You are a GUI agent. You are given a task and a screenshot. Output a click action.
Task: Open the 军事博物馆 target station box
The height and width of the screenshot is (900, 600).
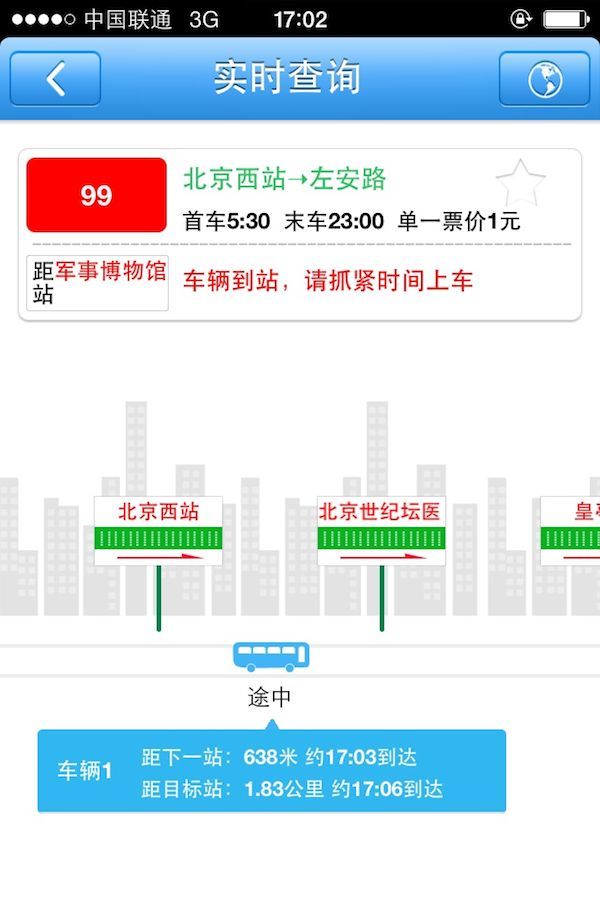point(97,282)
